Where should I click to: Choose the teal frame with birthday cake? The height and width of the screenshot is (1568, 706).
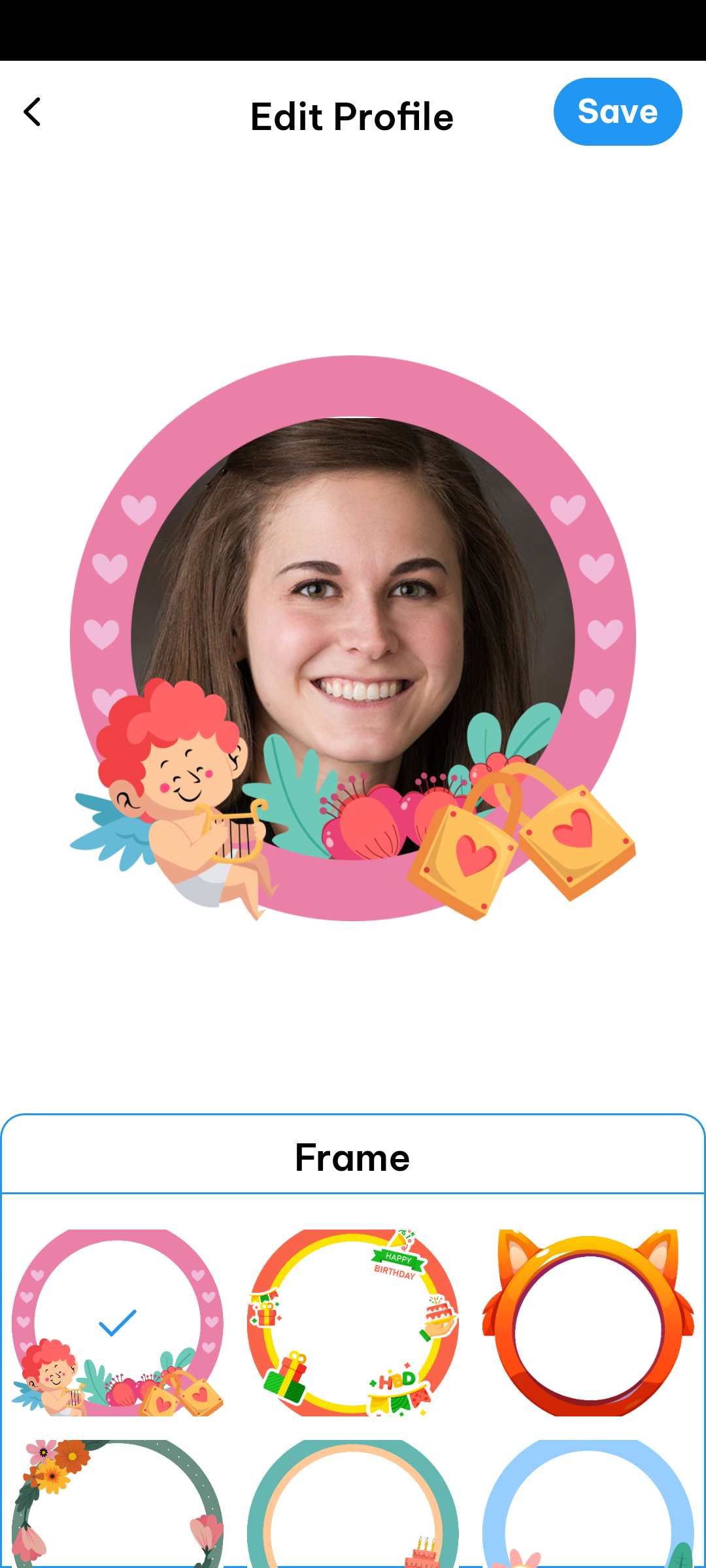[353, 1503]
